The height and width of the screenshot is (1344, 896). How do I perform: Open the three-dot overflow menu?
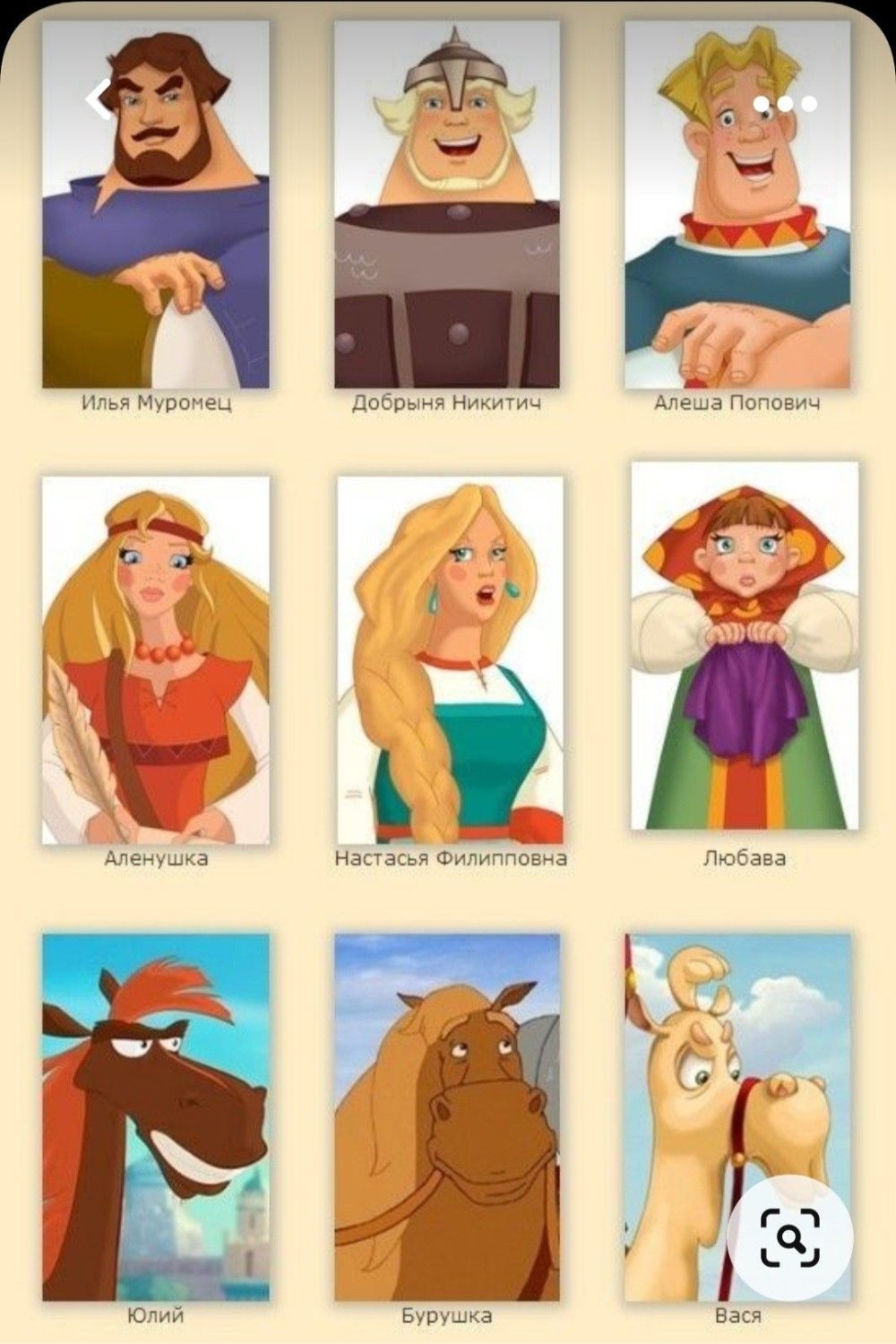785,104
